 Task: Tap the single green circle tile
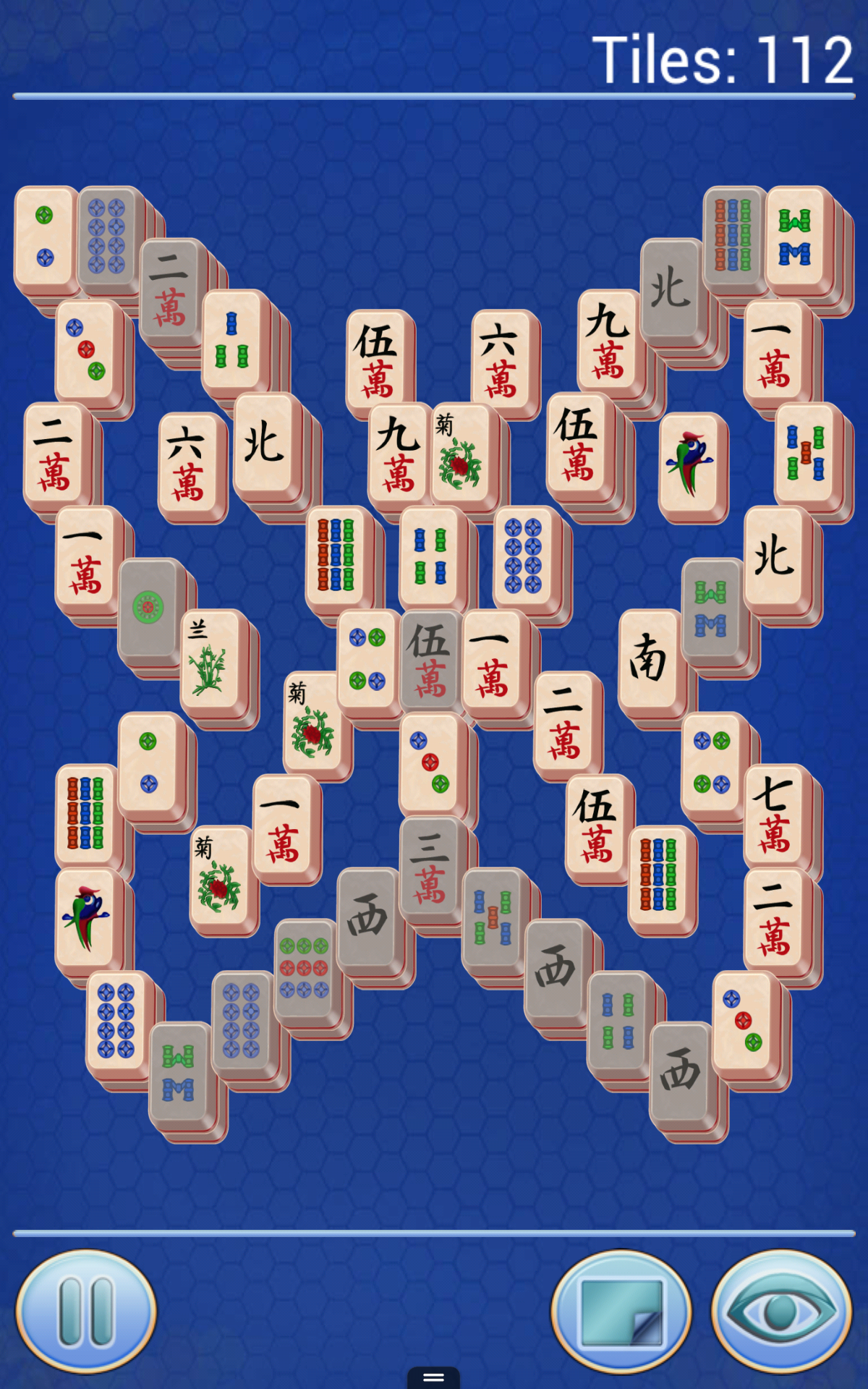148,608
